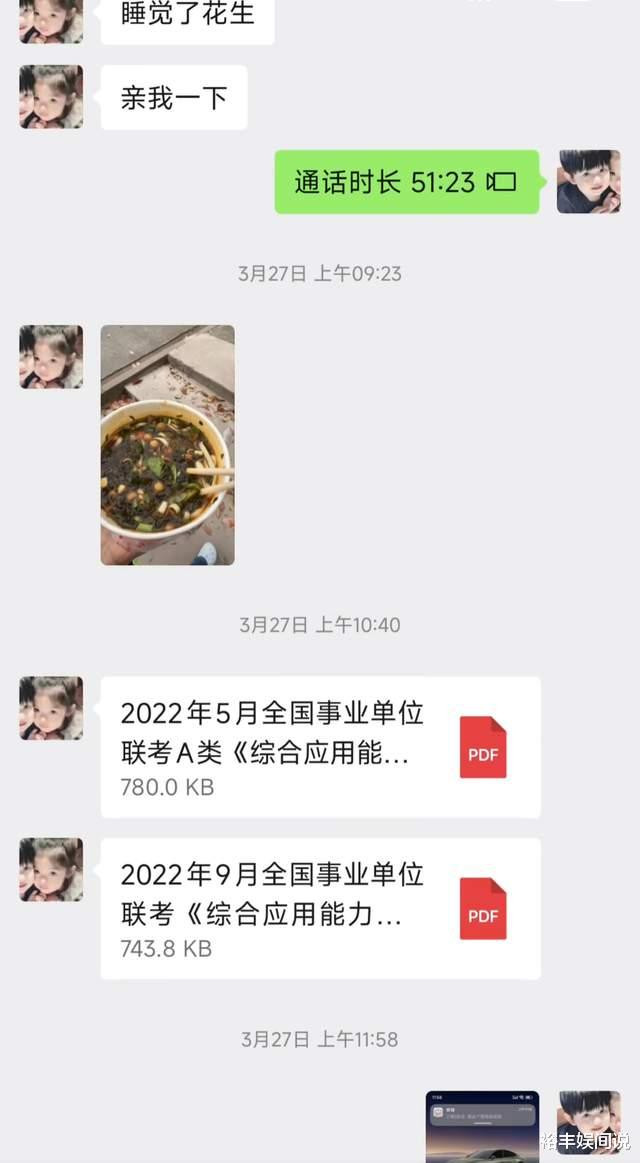Open the screenshot image sent at 11:58
Image resolution: width=640 pixels, height=1163 pixels.
coord(482,1125)
